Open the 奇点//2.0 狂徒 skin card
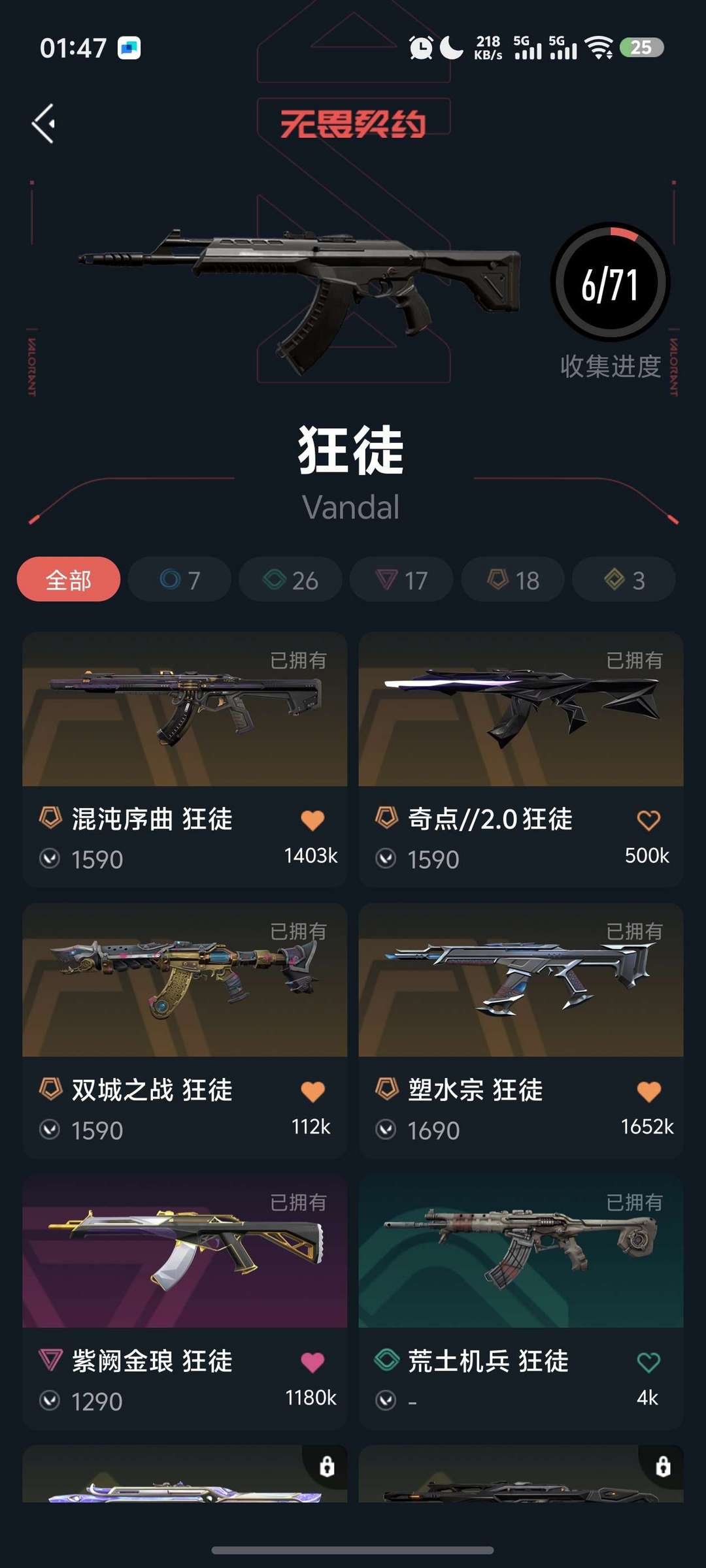 click(521, 759)
